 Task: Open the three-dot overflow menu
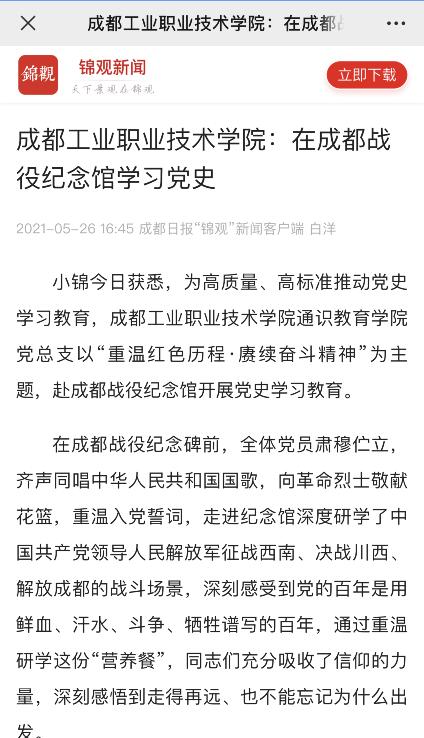(396, 24)
